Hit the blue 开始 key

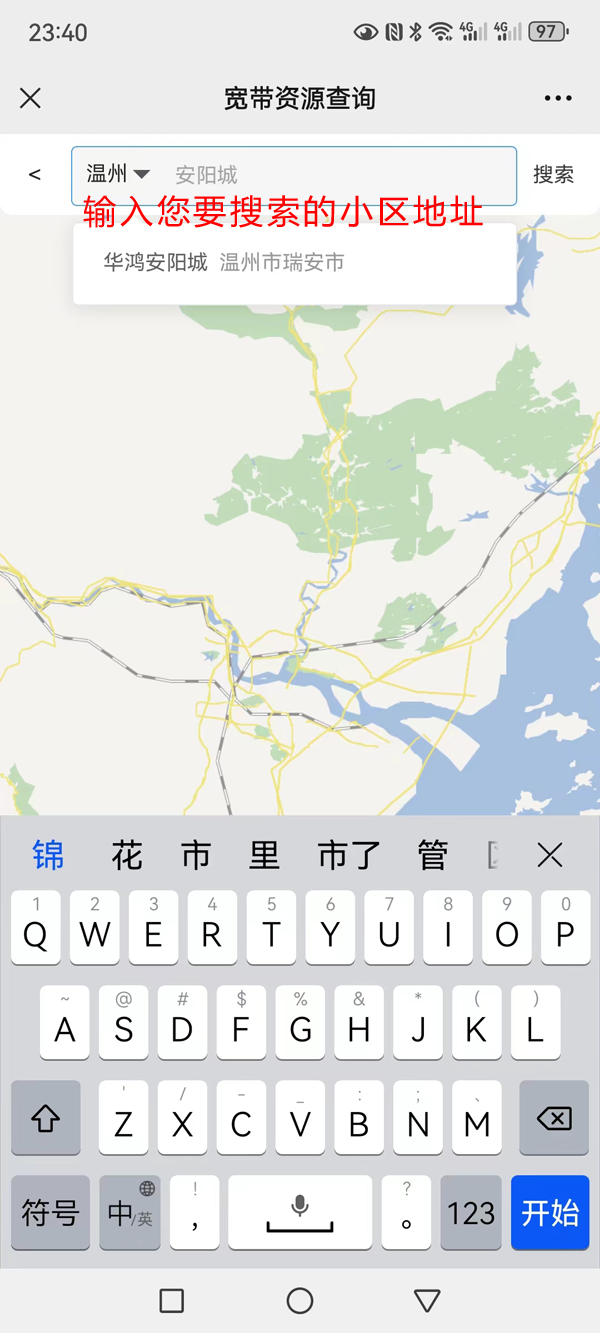pos(550,1212)
